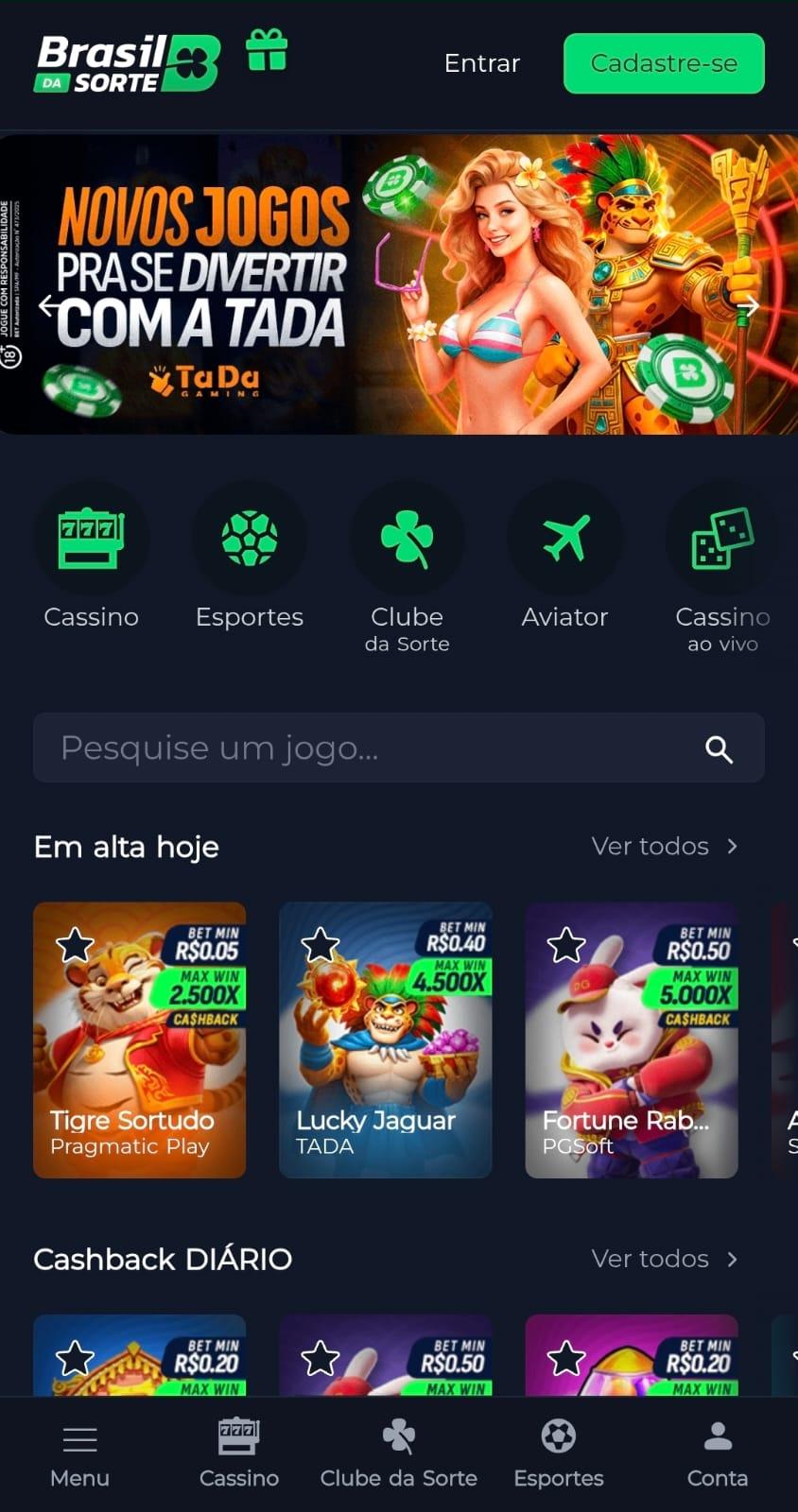Expand 'Em alta hoje' via Ver todos chevron
The image size is (798, 1512).
tap(734, 846)
